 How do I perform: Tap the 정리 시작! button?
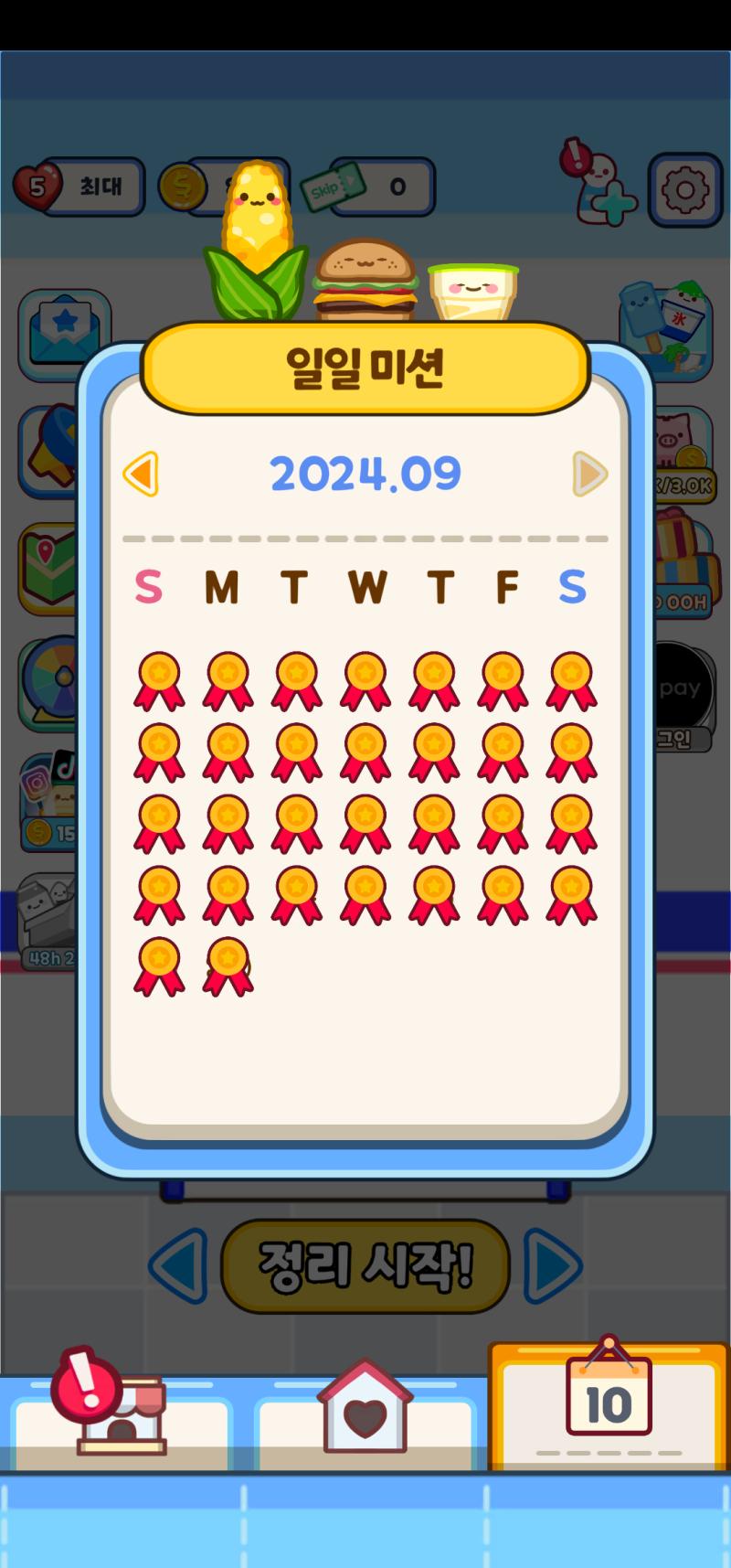click(365, 1266)
